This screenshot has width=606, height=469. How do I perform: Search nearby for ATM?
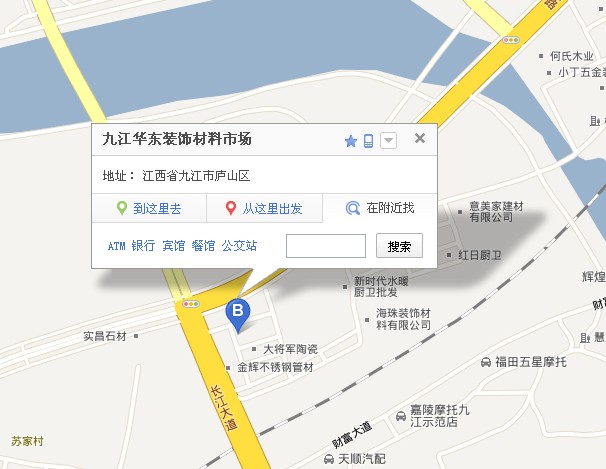click(116, 245)
